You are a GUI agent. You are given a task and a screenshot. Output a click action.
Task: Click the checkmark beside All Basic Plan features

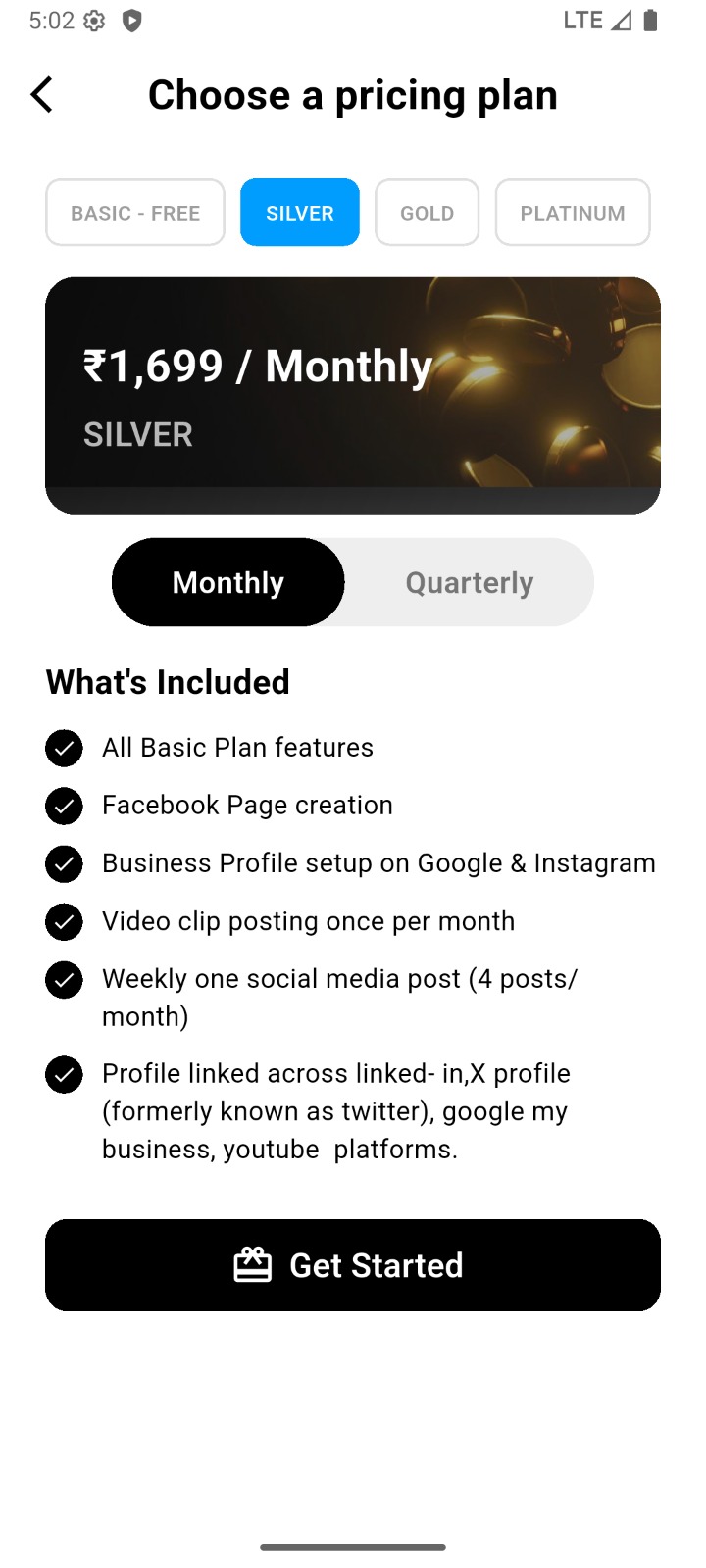tap(64, 747)
